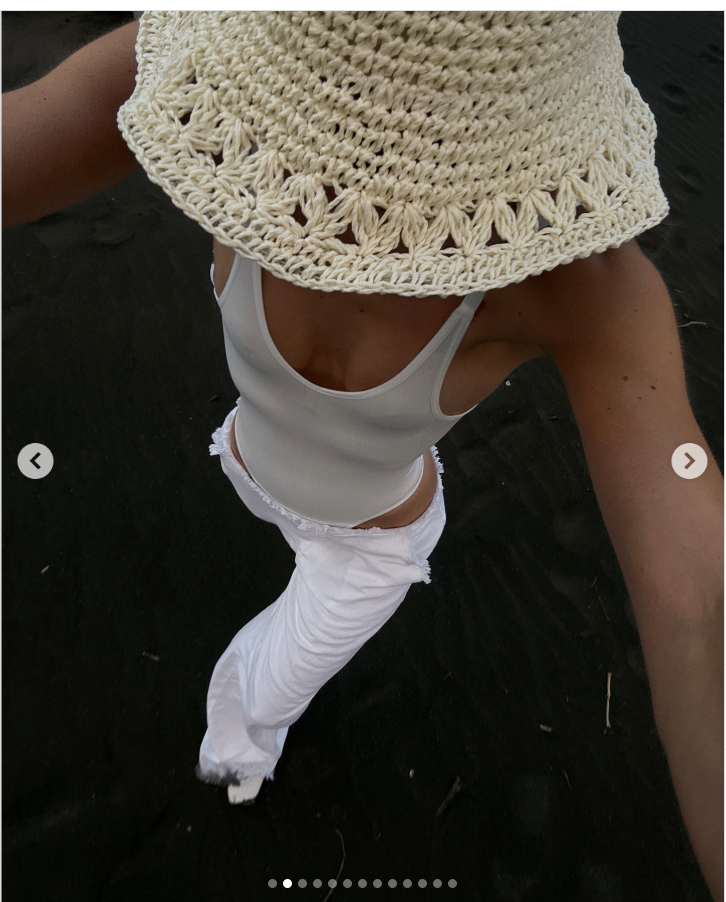Advance to the next photo in the carousel

(689, 461)
